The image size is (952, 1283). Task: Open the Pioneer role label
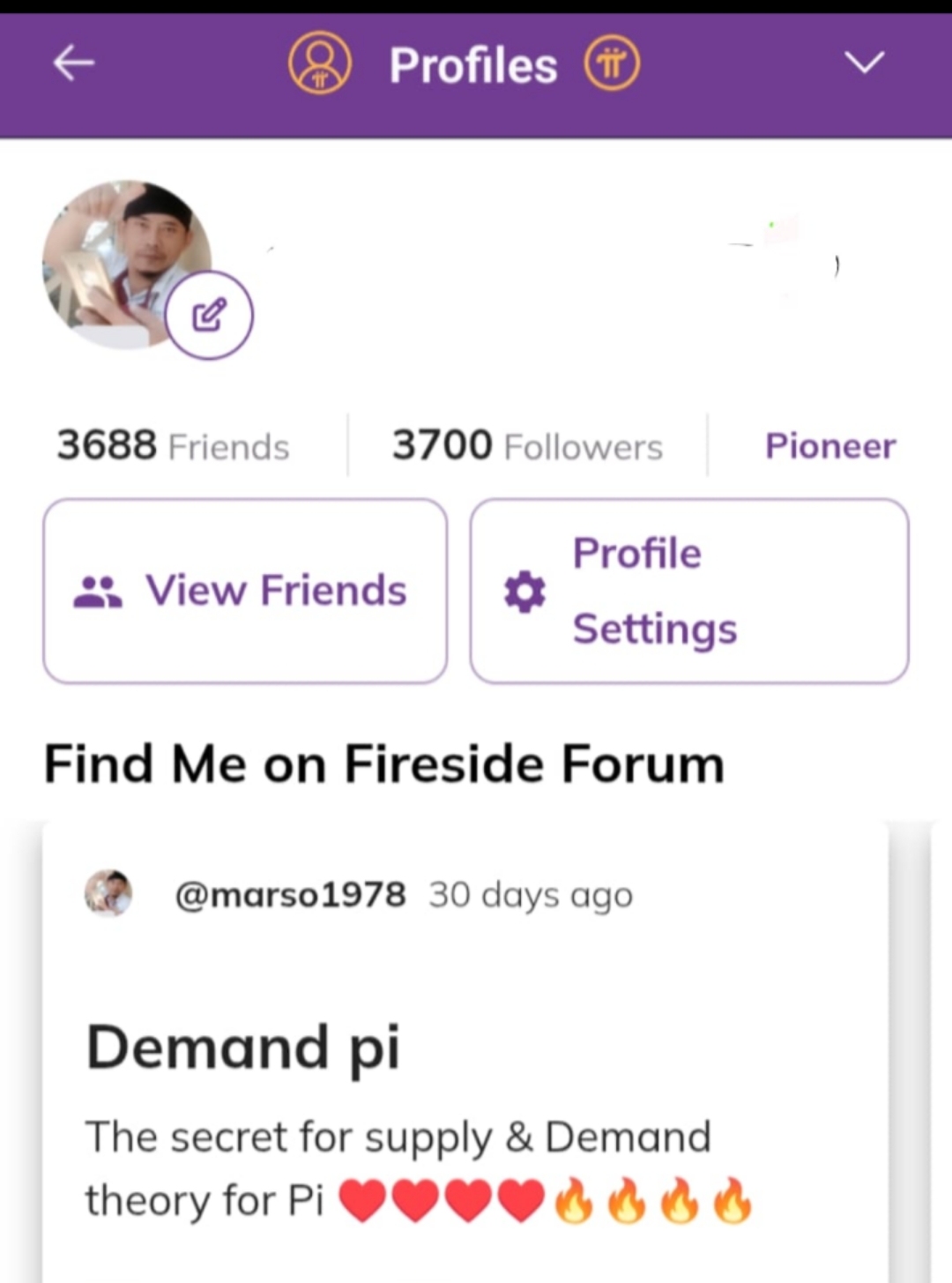829,446
